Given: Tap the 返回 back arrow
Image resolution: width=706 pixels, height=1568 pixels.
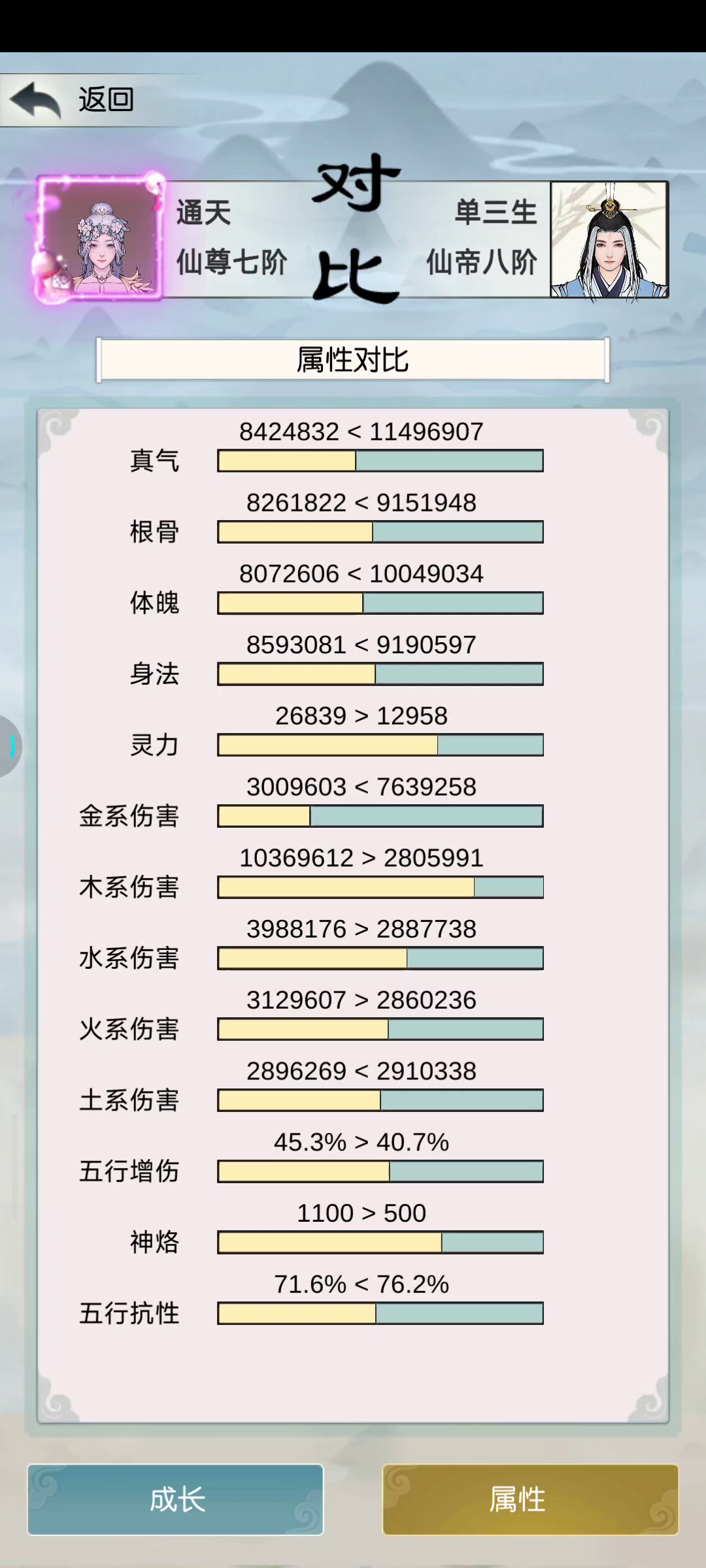Looking at the screenshot, I should (36, 100).
